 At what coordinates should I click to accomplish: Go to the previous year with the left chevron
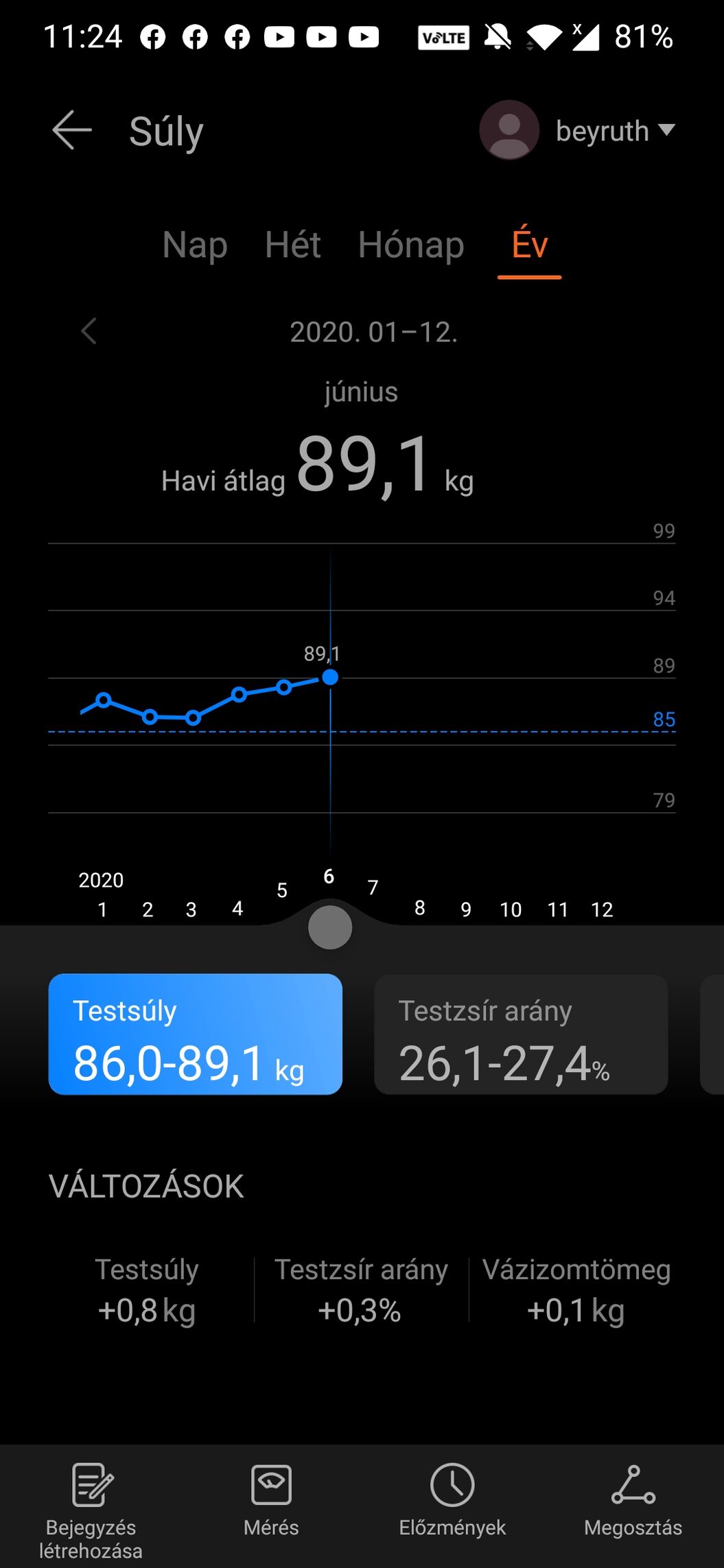tap(89, 332)
